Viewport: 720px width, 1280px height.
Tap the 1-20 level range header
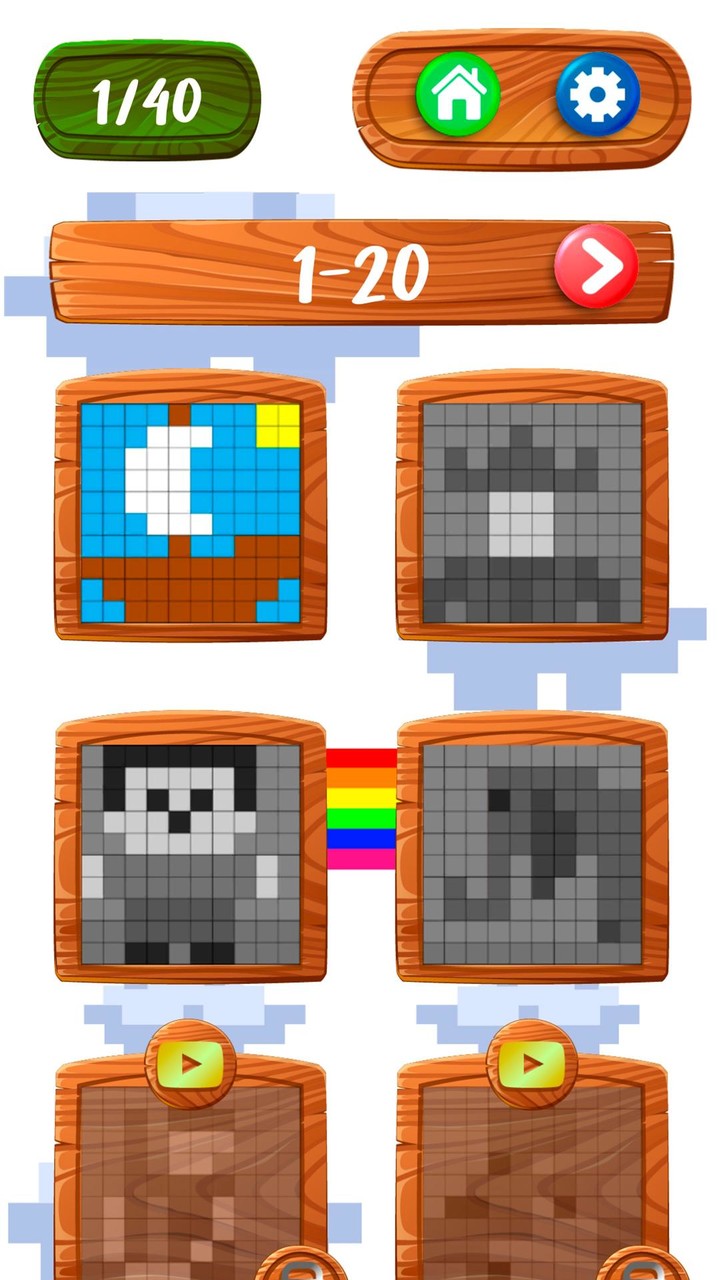[x=360, y=267]
